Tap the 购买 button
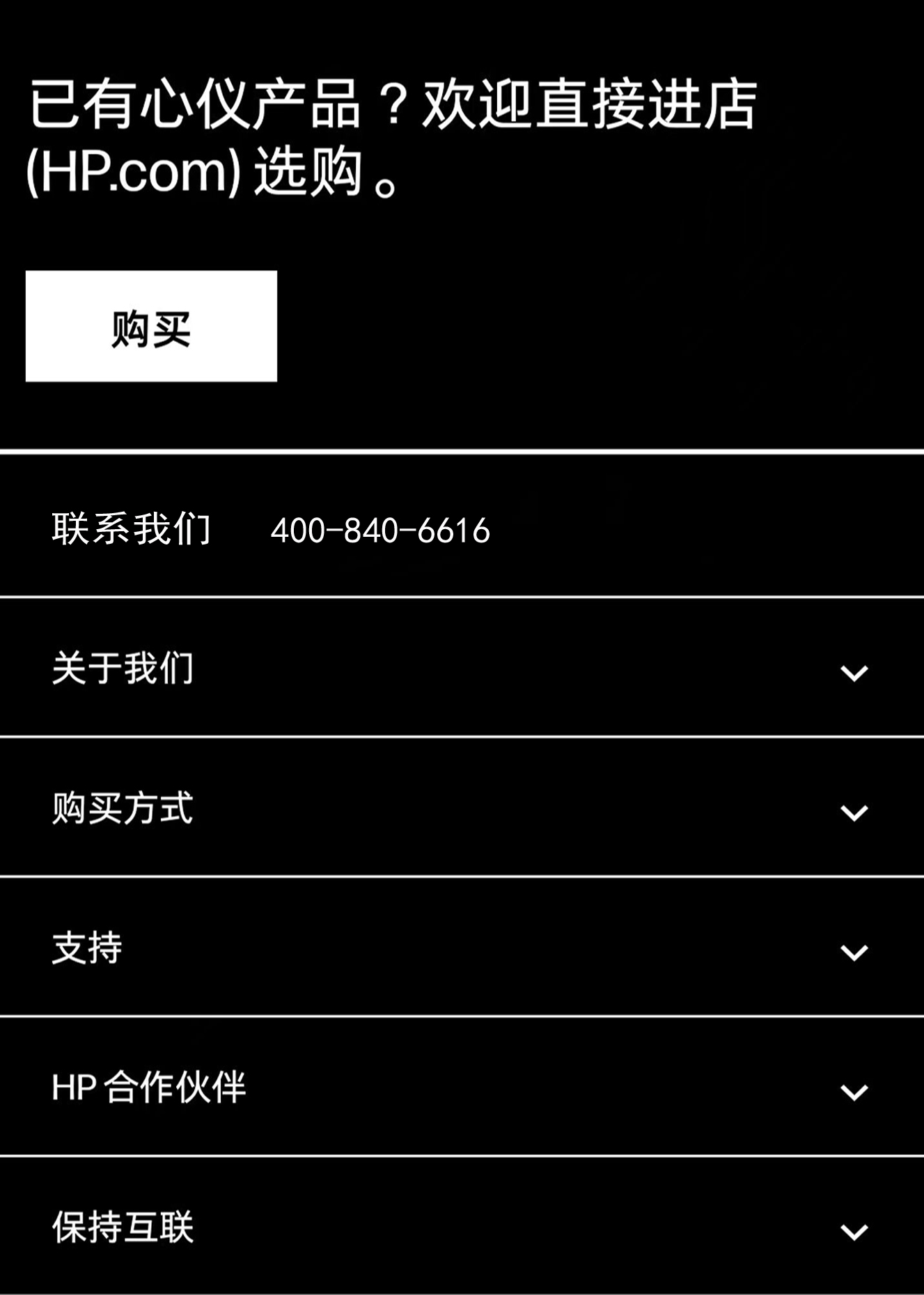This screenshot has width=924, height=1295. coord(151,326)
